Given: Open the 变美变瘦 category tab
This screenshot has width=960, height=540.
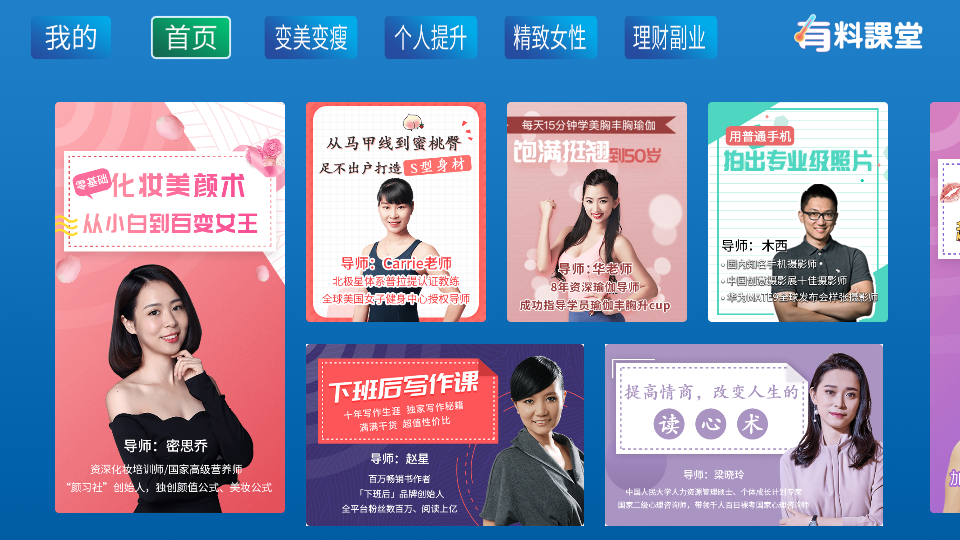Looking at the screenshot, I should tap(311, 38).
